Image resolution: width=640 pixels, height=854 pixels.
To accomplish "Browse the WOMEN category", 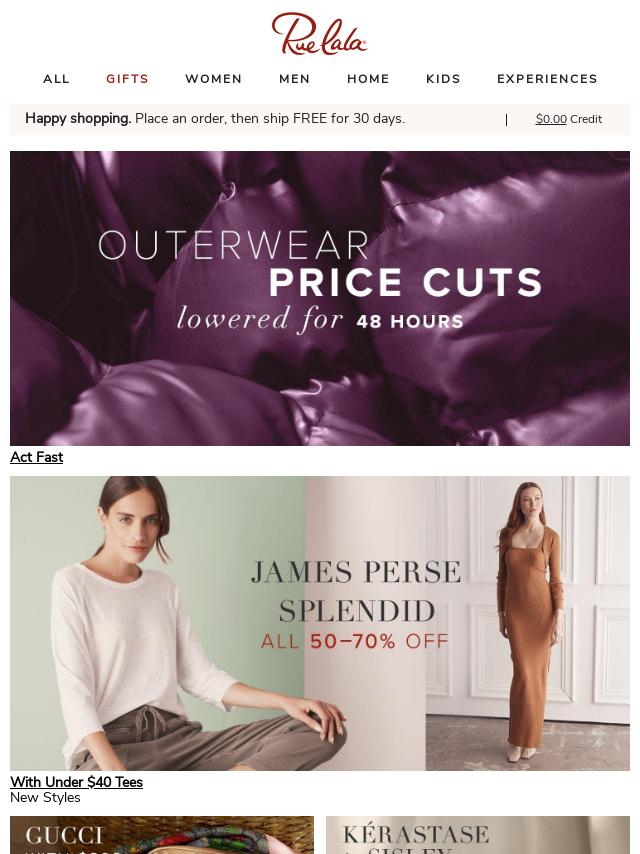I will (213, 79).
